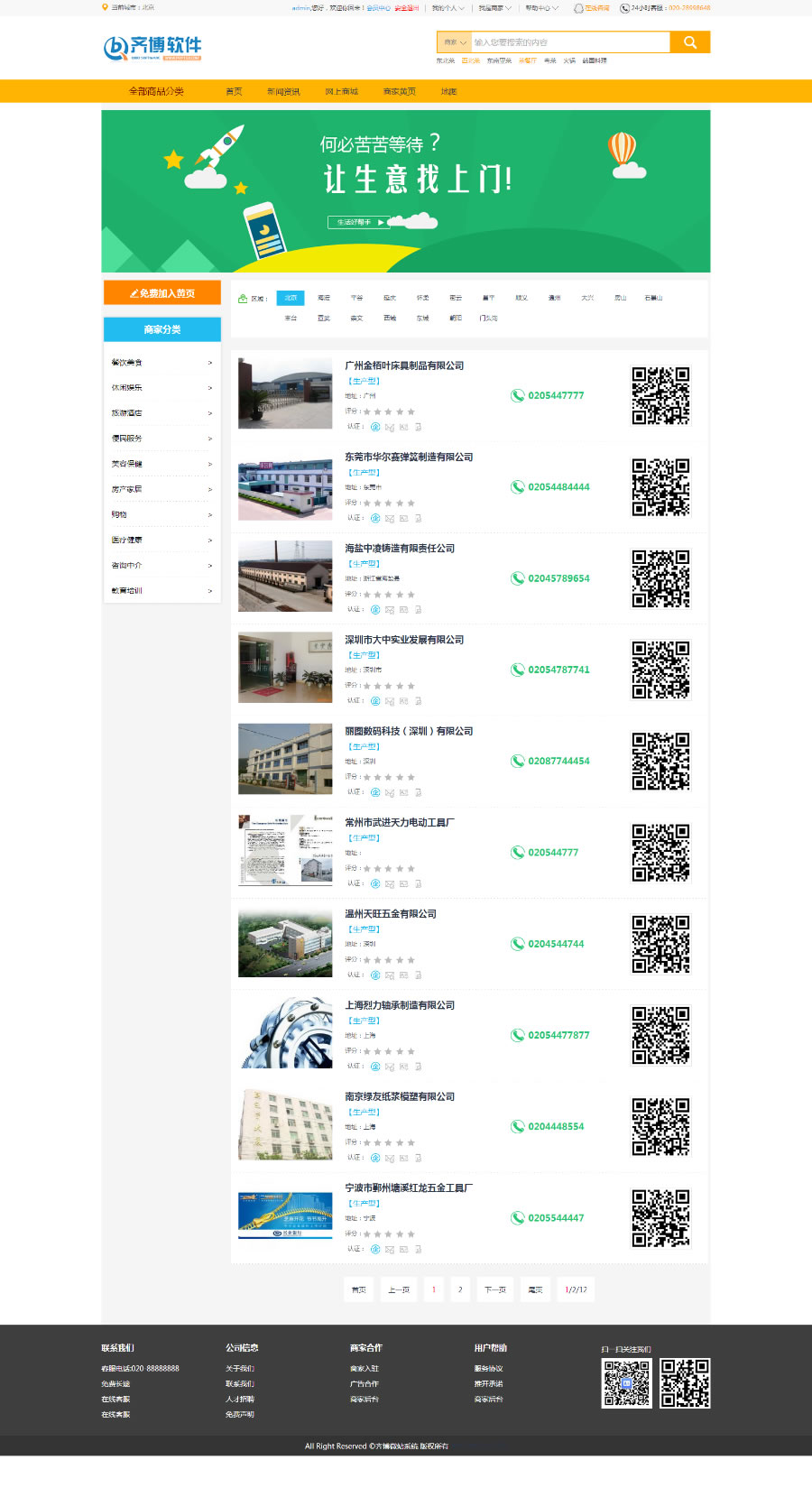Switch to the 网上商城 navigation tab
The height and width of the screenshot is (1497, 812).
341,91
